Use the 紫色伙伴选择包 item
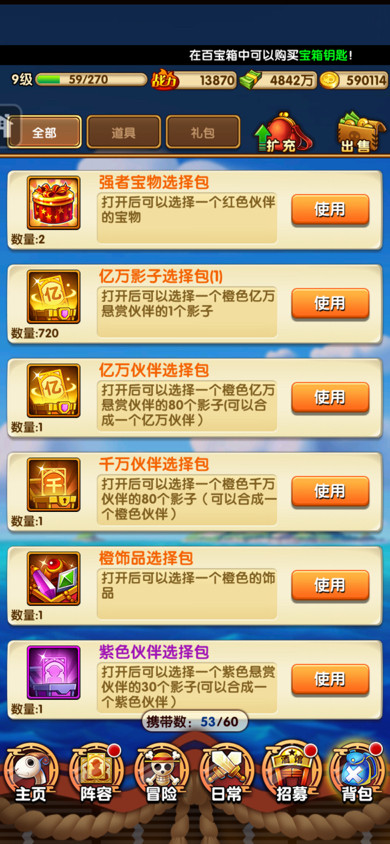390x844 pixels. 330,679
